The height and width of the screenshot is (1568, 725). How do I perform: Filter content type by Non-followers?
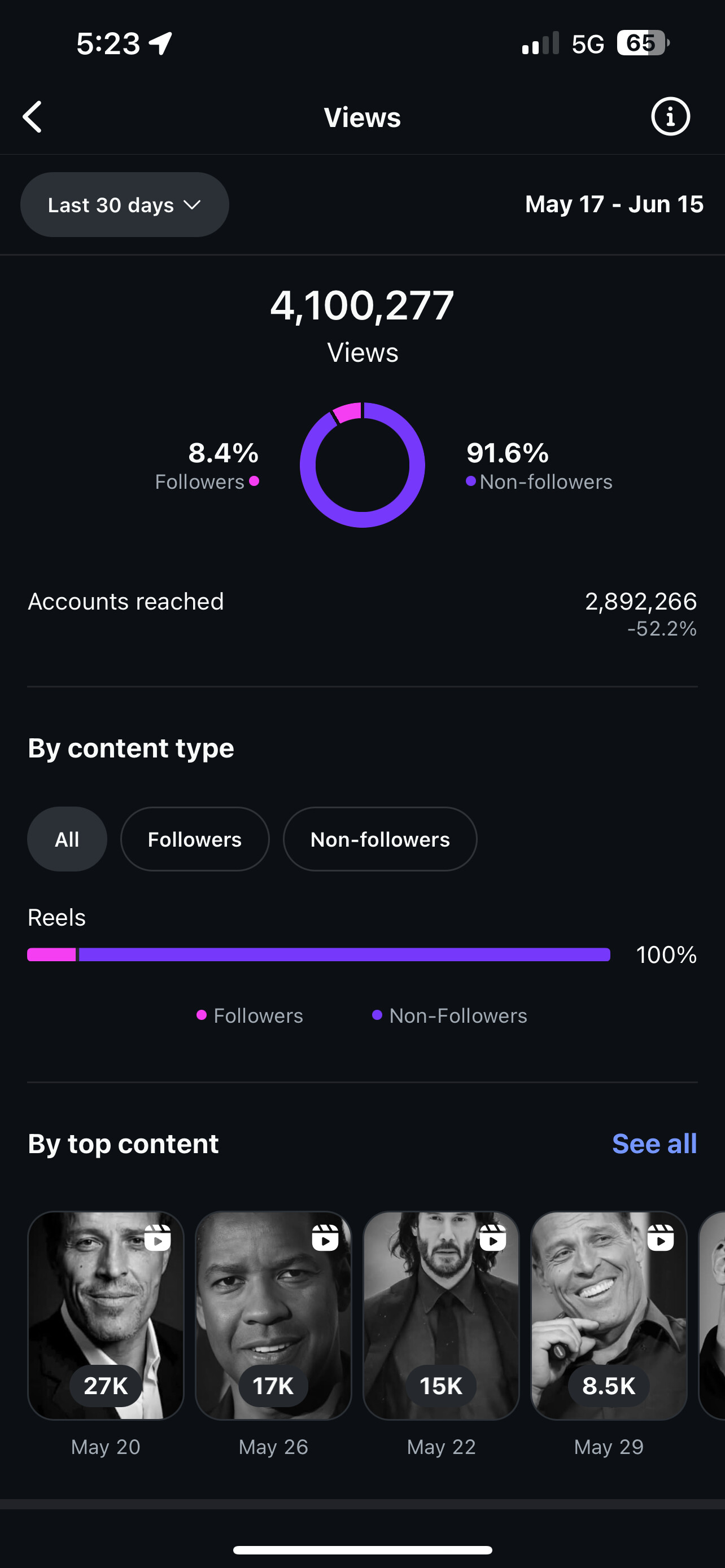coord(380,839)
